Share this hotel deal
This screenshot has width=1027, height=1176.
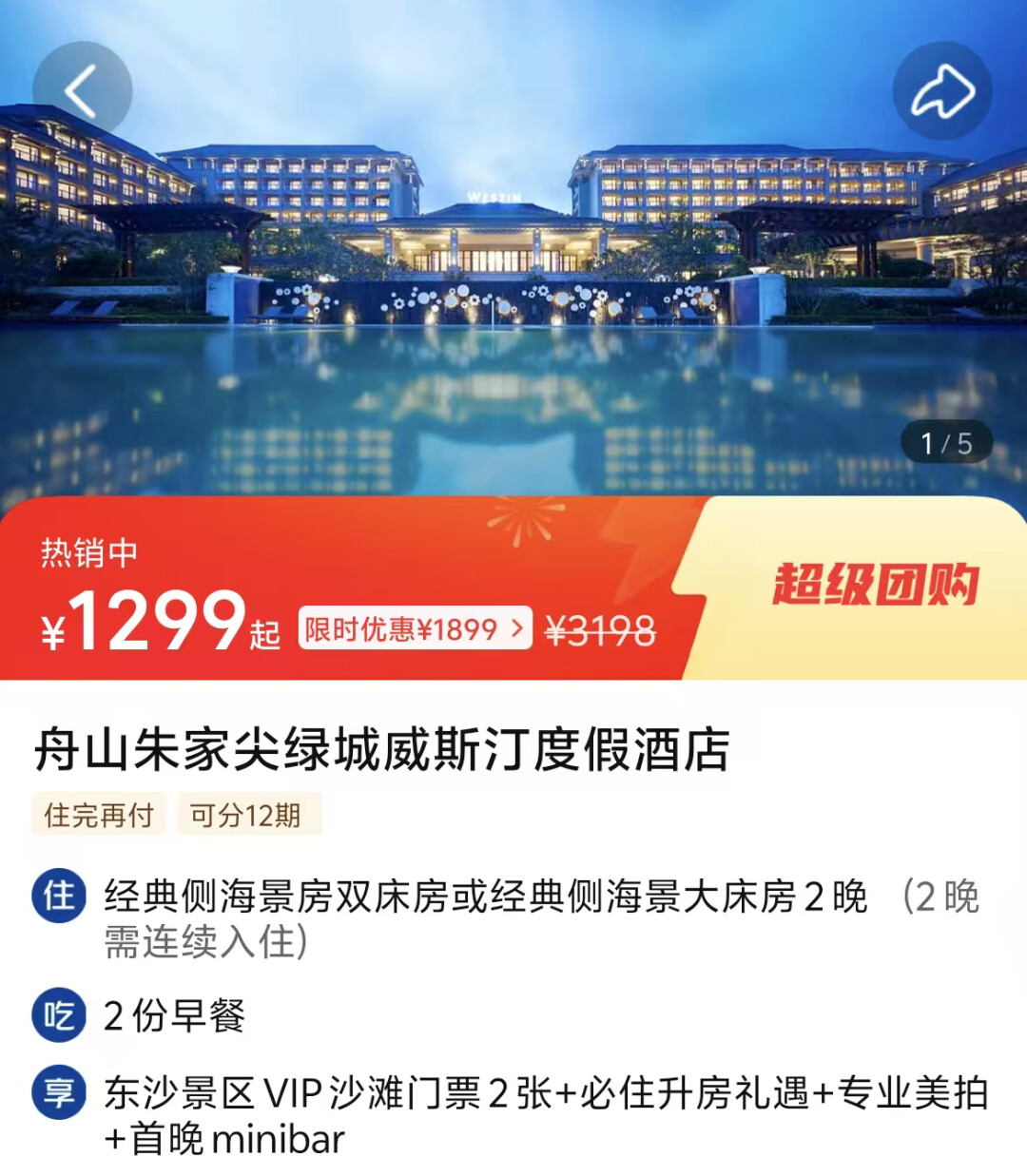[942, 91]
